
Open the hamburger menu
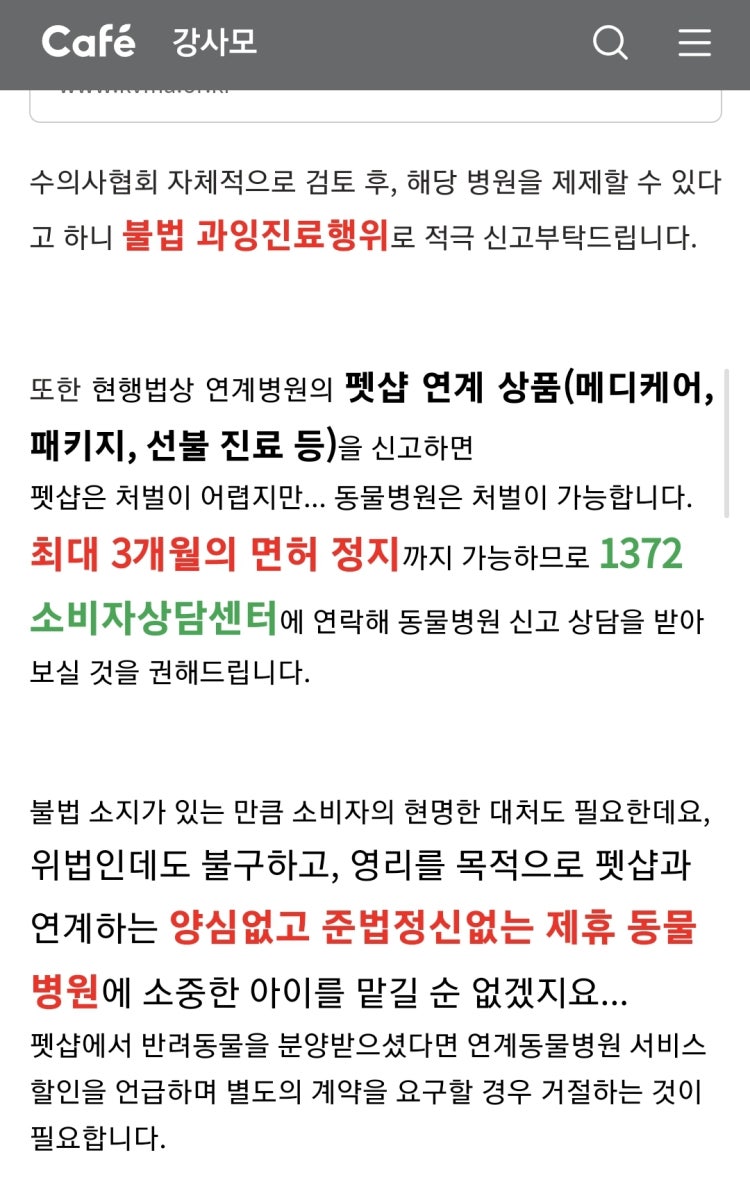click(694, 43)
